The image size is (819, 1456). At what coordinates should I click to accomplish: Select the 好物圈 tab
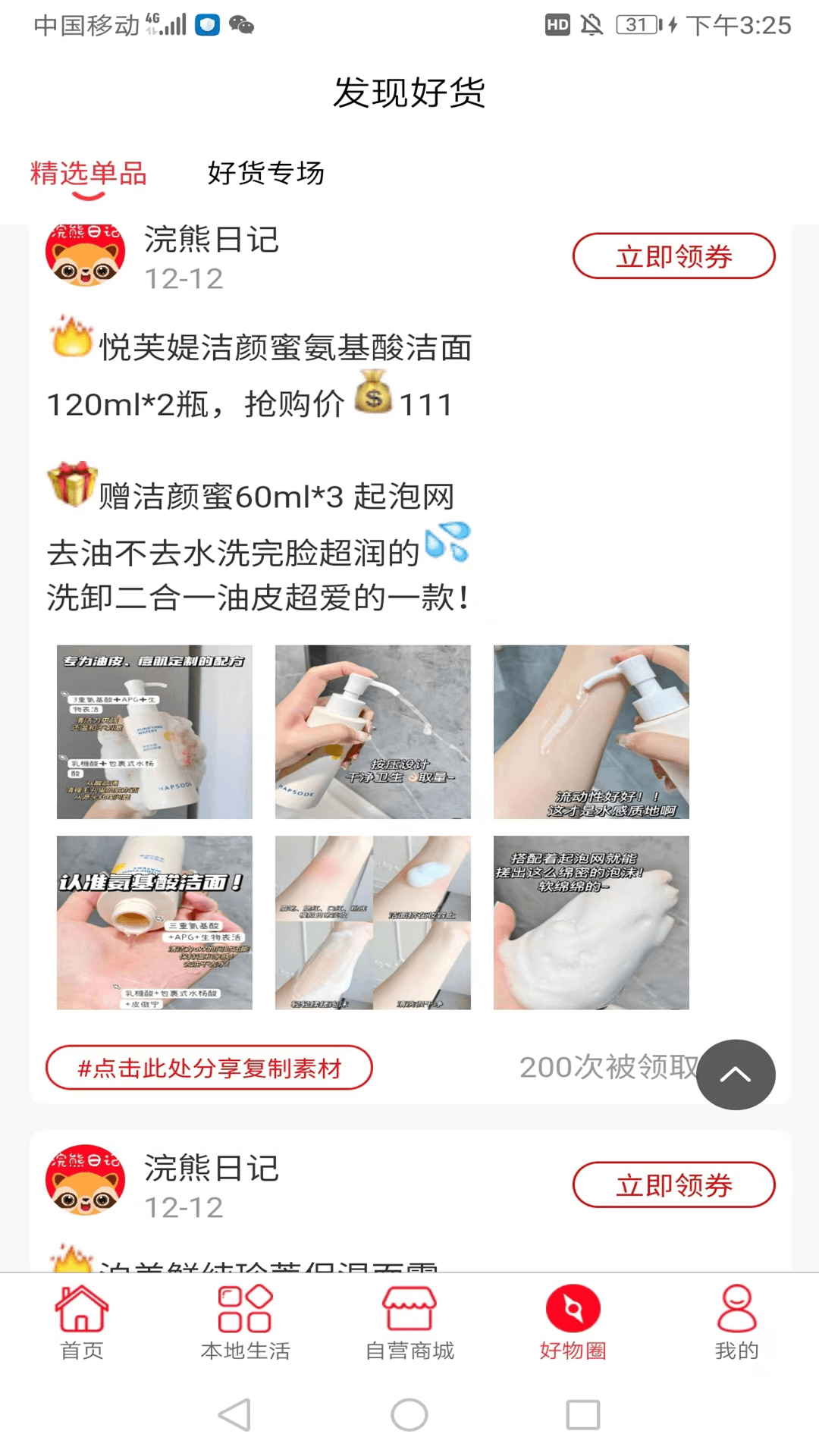click(573, 1323)
